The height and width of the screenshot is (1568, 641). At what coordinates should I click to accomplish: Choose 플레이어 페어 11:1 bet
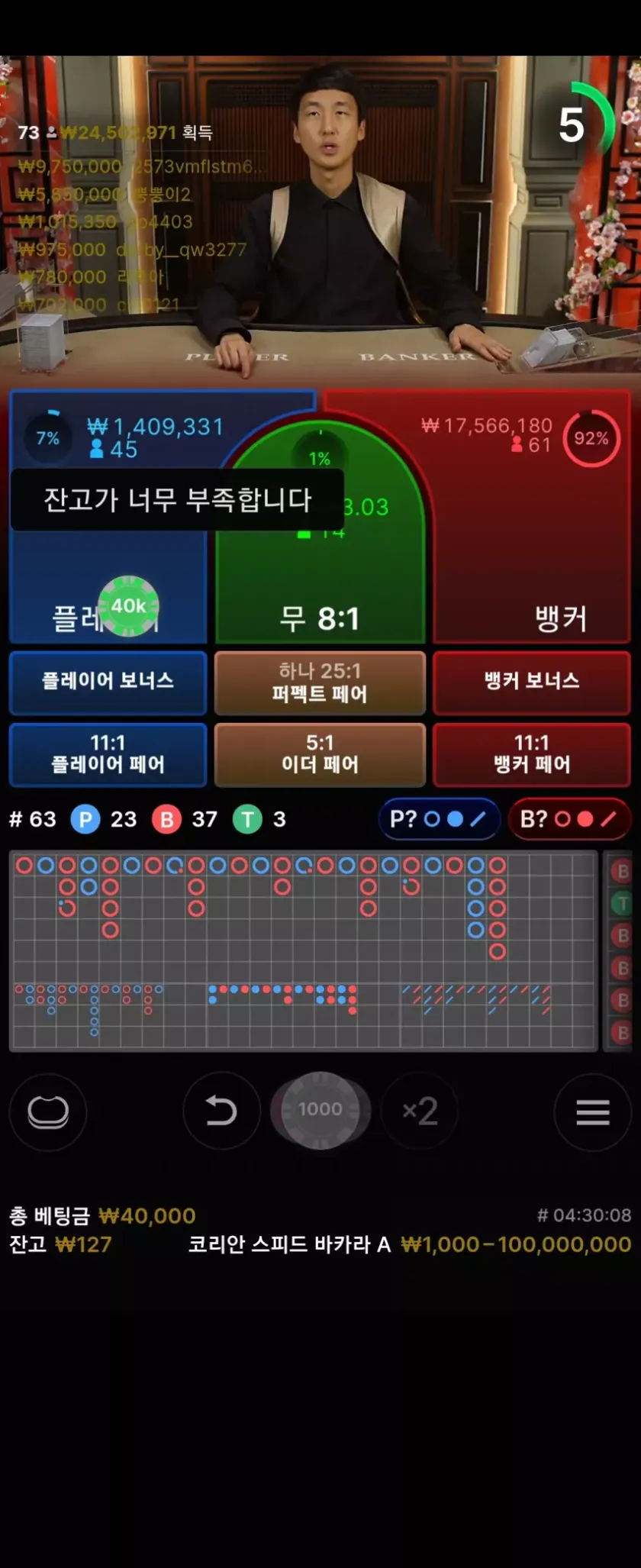(x=108, y=754)
